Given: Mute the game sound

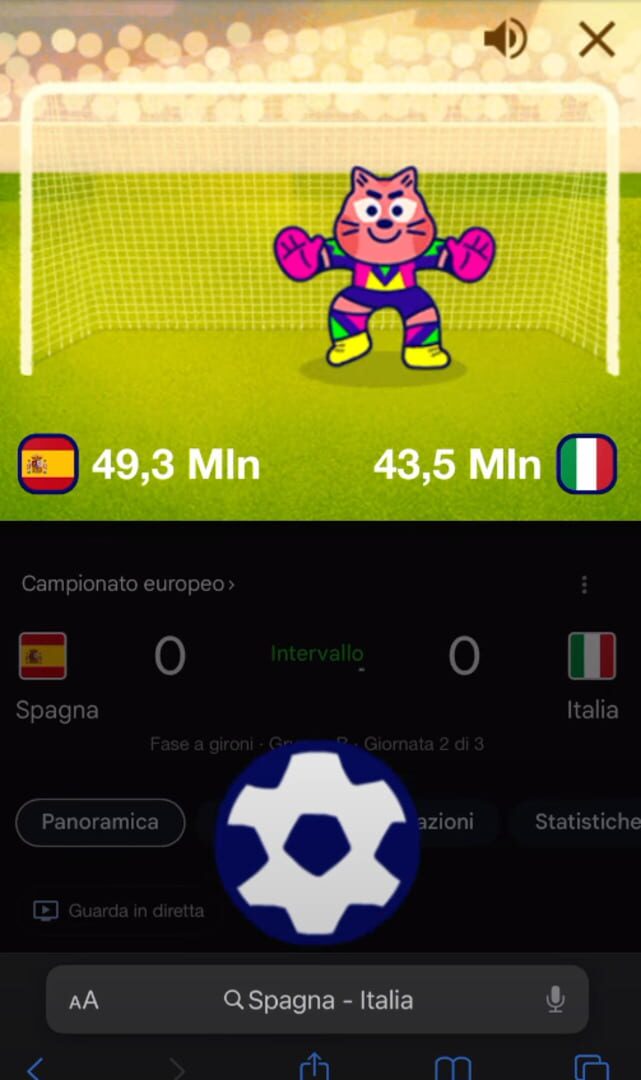Looking at the screenshot, I should (x=505, y=39).
